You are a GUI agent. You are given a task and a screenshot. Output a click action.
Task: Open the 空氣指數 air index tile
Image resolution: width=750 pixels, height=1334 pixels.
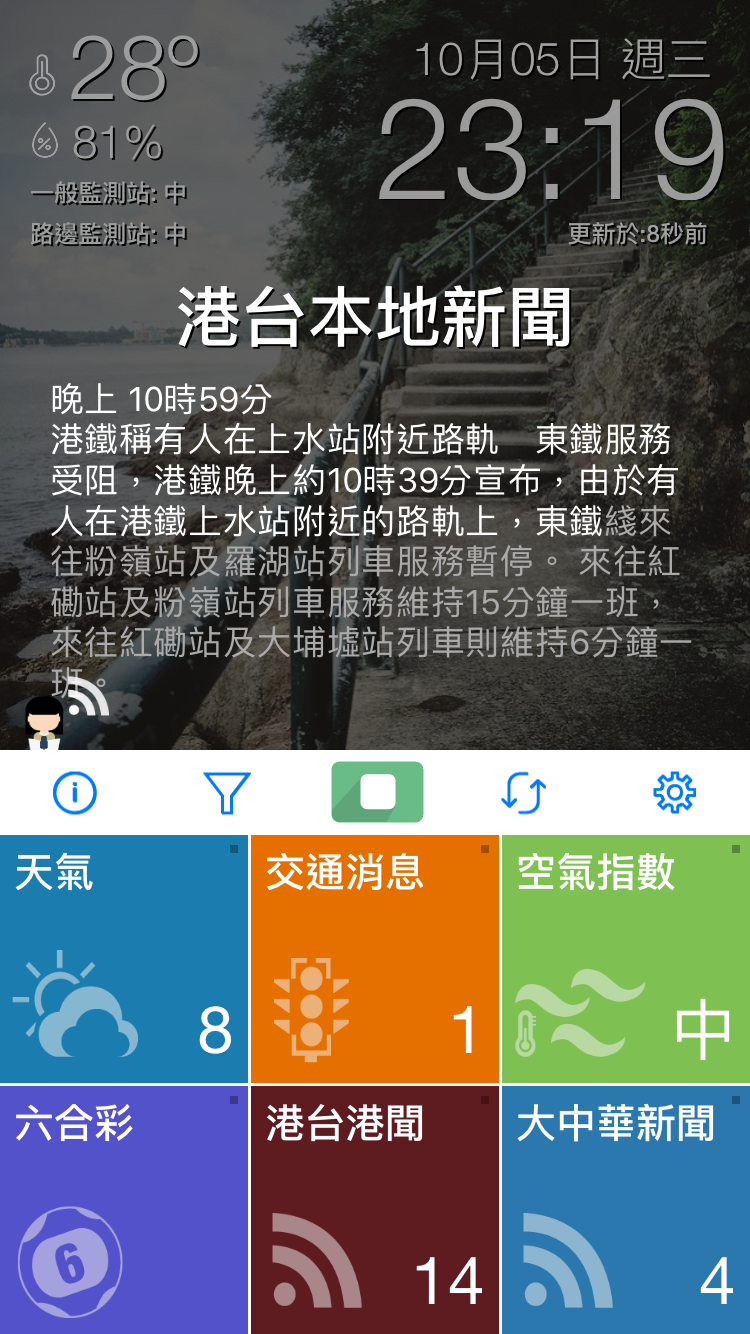626,960
